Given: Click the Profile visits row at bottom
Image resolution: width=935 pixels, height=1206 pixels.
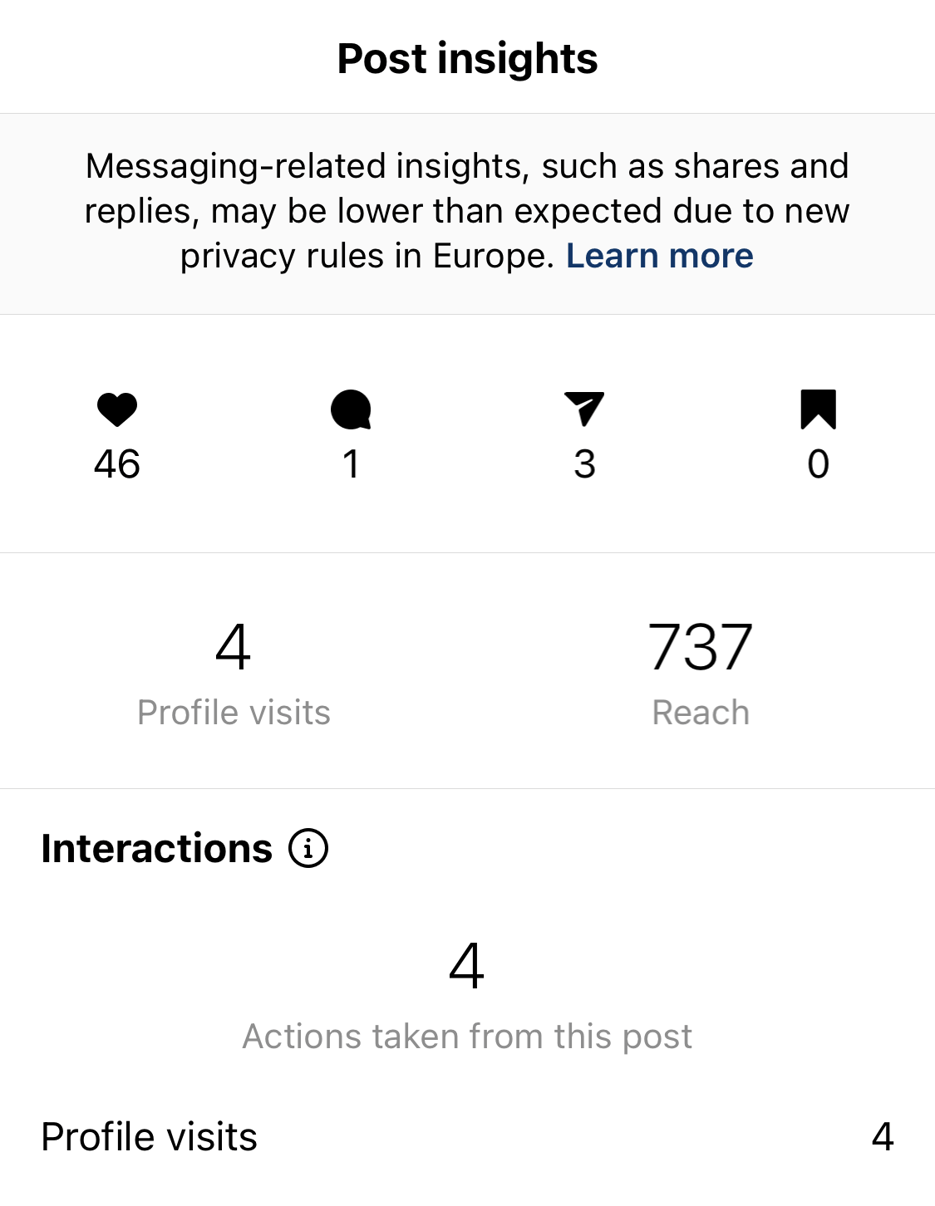Looking at the screenshot, I should pyautogui.click(x=148, y=1136).
